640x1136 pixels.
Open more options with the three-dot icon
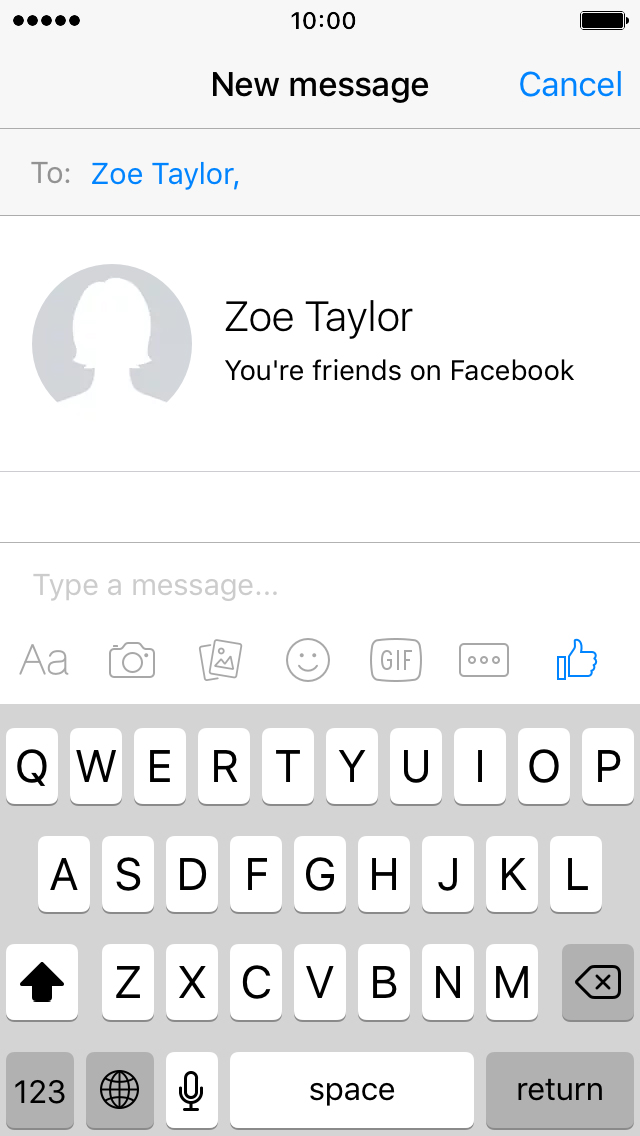click(484, 660)
